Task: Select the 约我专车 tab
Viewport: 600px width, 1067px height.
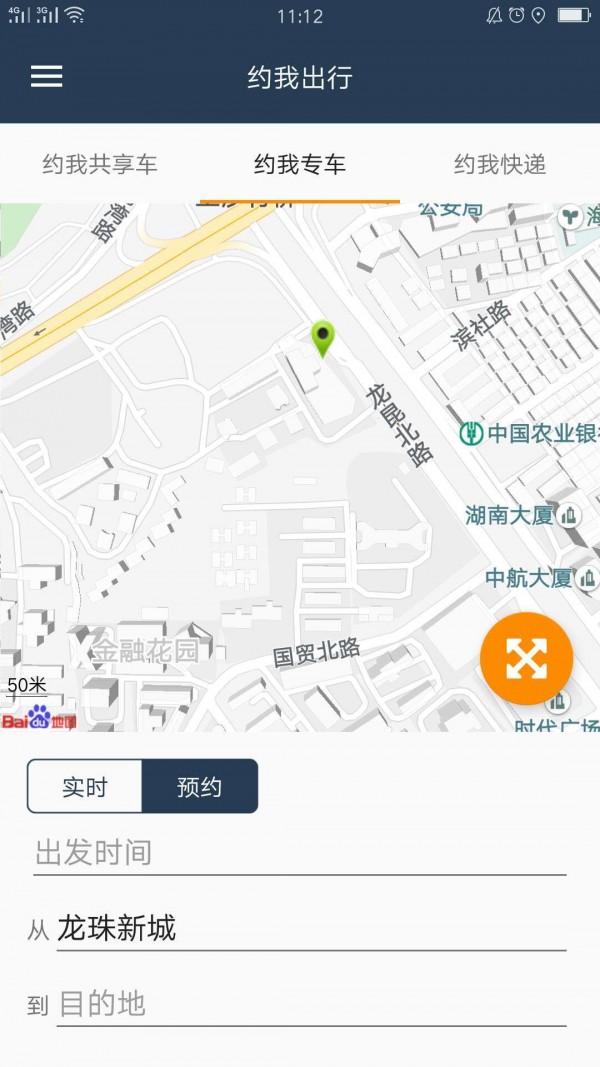Action: (300, 165)
